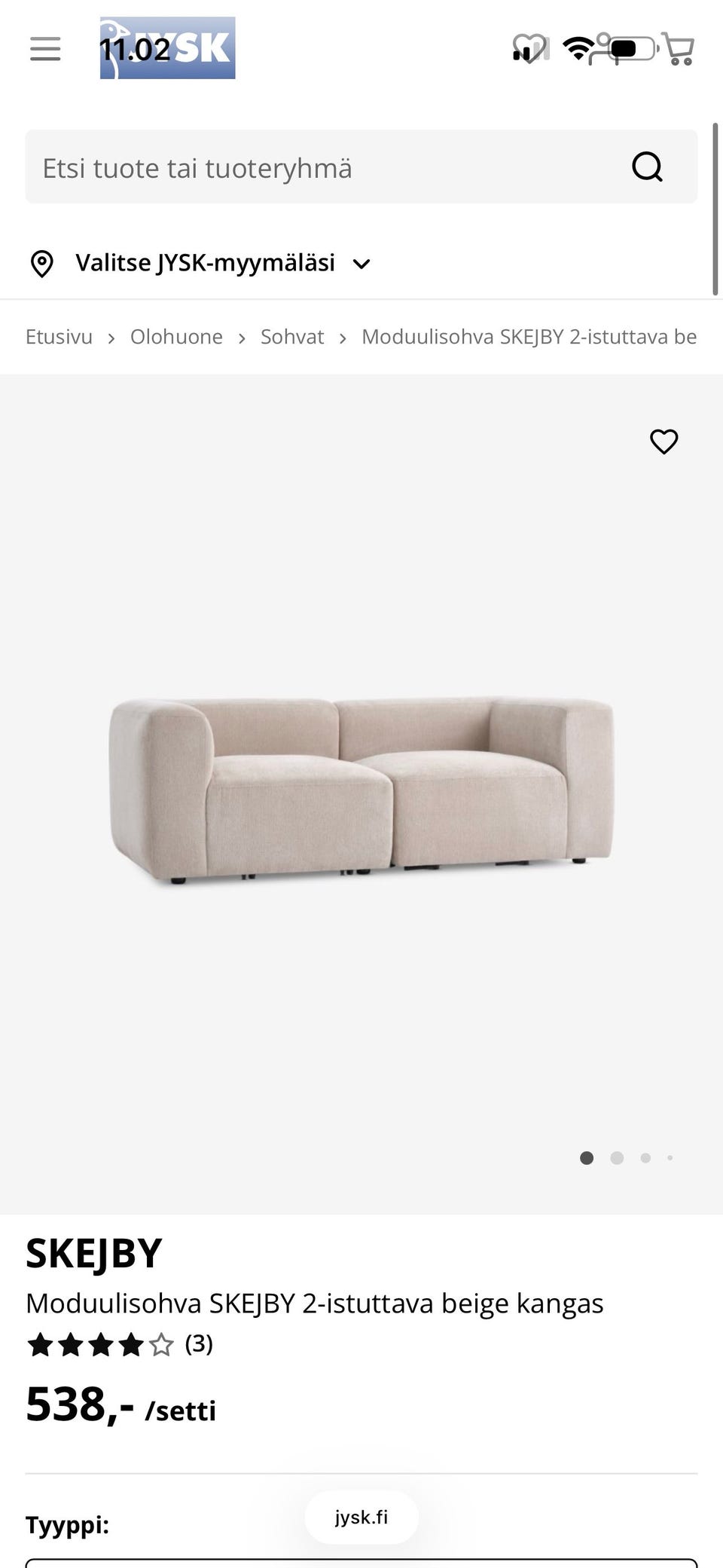The height and width of the screenshot is (1568, 723).
Task: Tap the product search field
Action: point(324,167)
